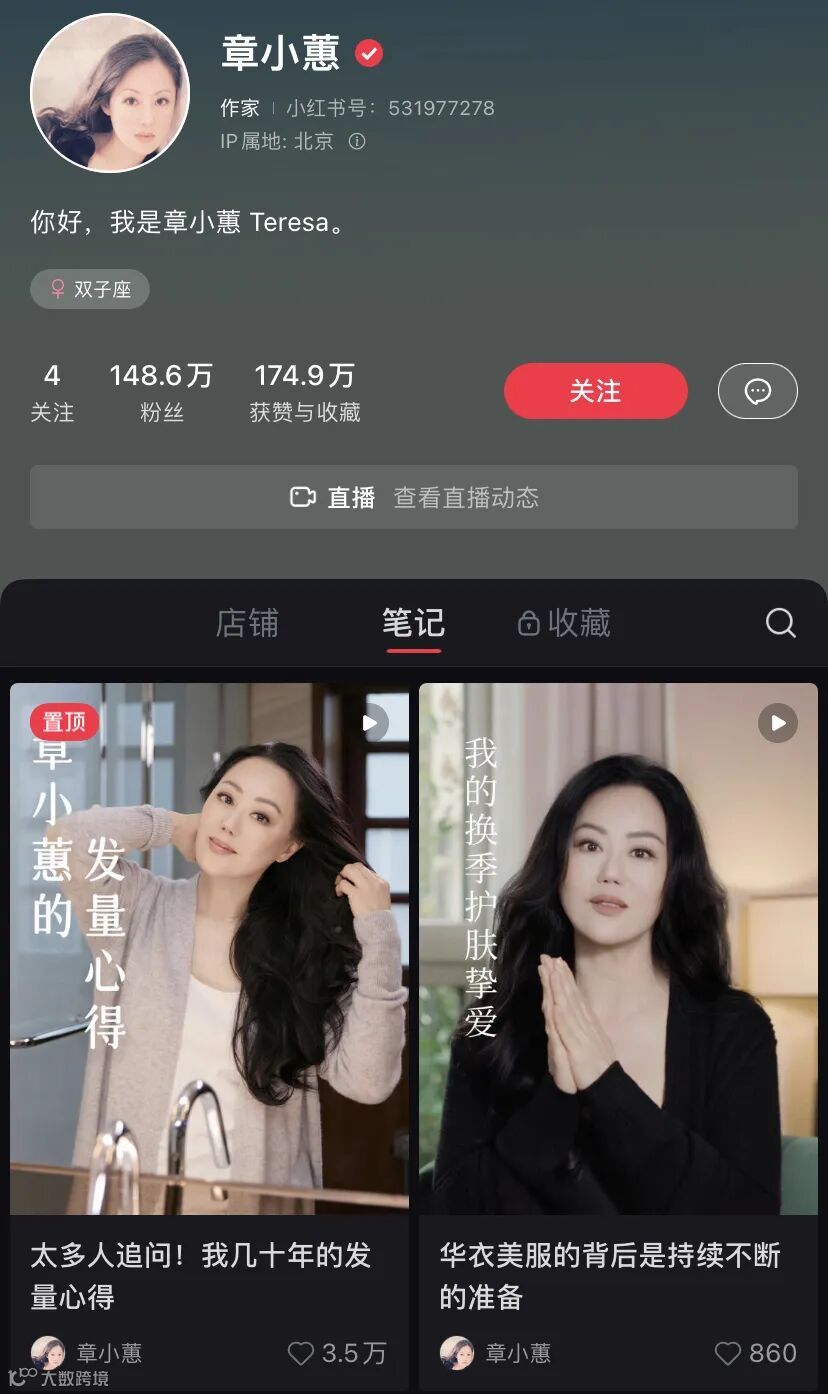View the profile avatar photo
Screen dimensions: 828x1394
coord(110,93)
